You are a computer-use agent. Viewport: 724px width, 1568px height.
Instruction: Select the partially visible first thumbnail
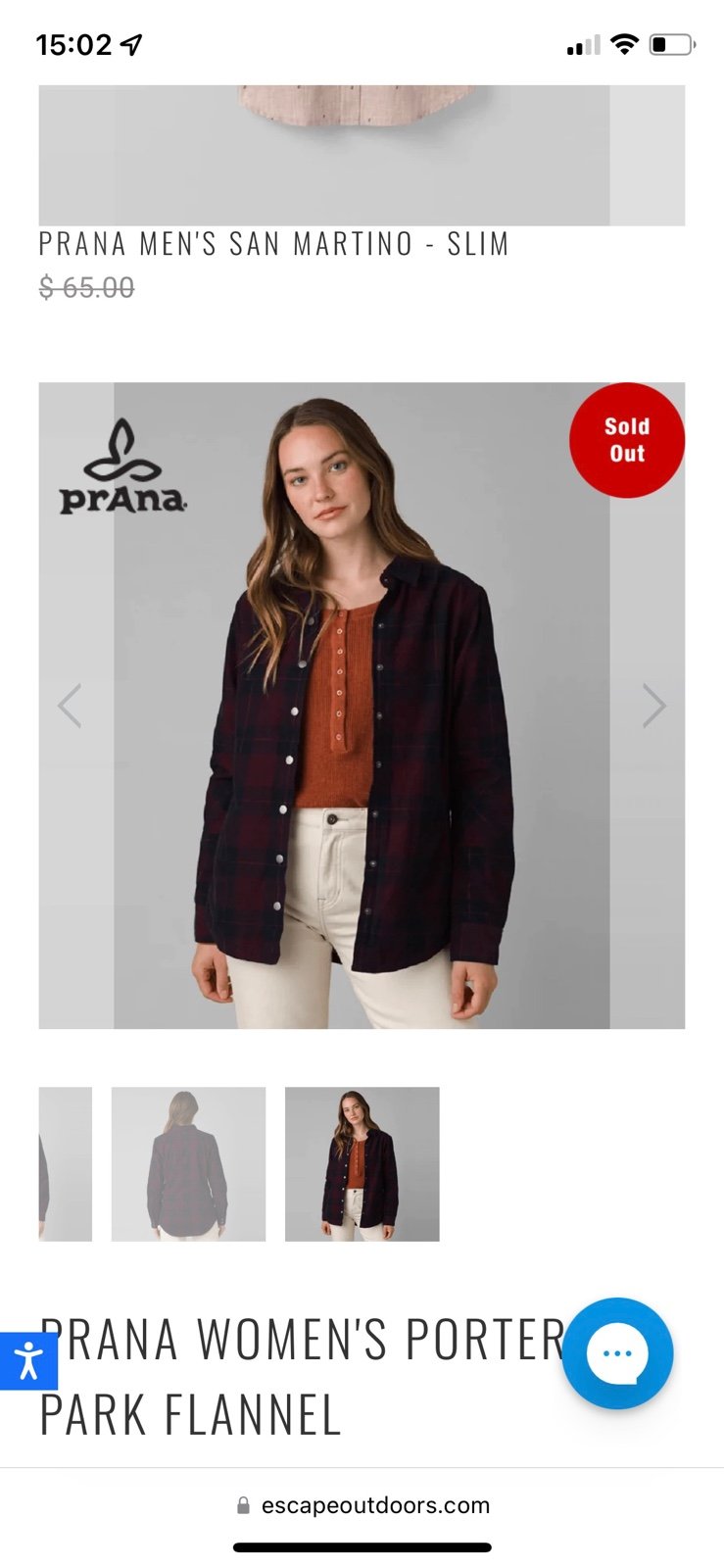(66, 1164)
